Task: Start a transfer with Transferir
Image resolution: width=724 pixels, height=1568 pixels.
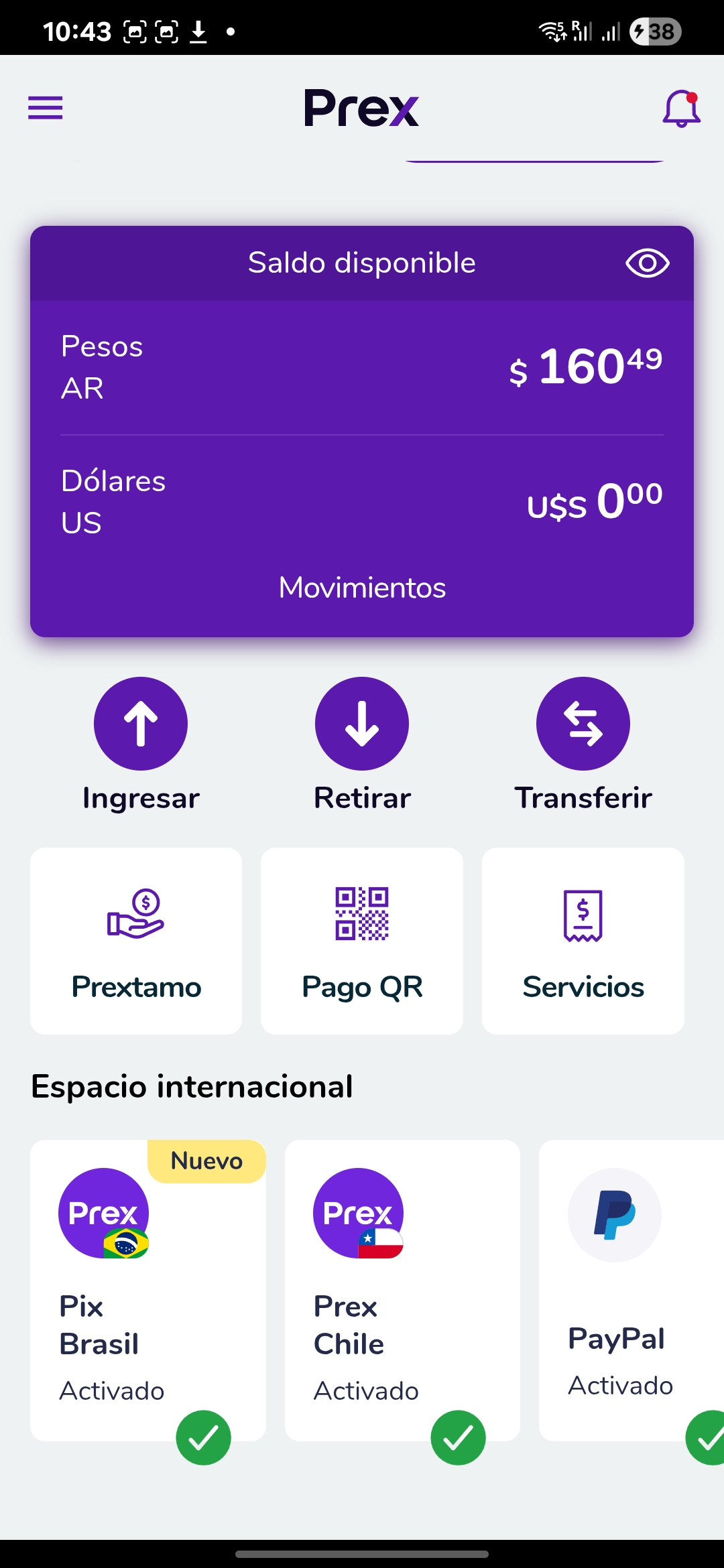Action: [583, 724]
